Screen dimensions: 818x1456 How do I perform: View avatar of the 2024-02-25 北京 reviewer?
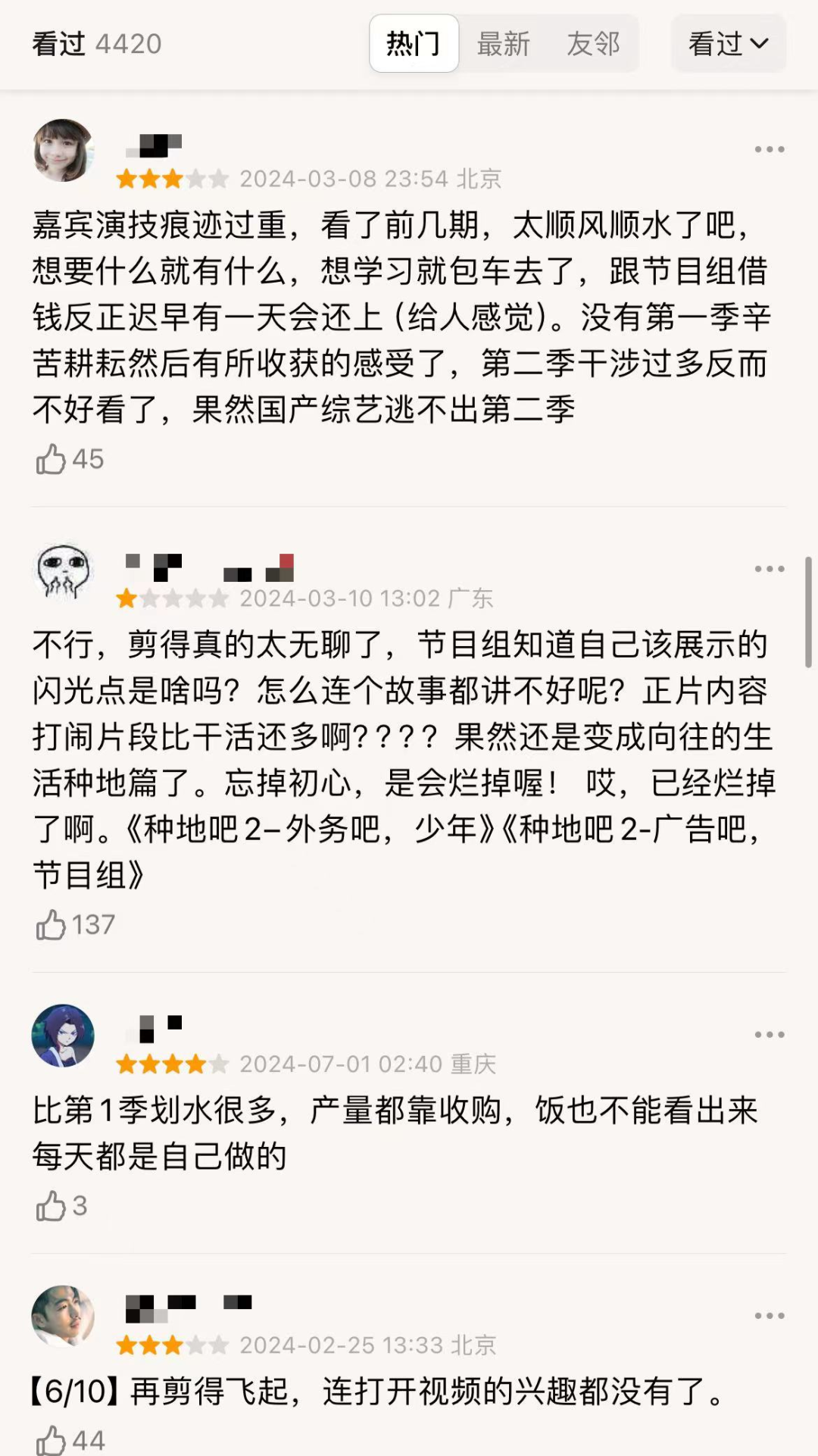click(63, 1316)
